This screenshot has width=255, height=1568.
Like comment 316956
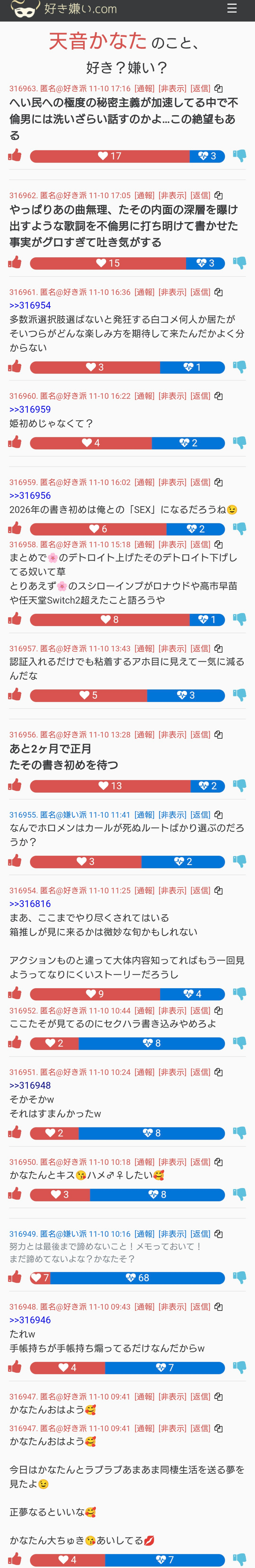click(15, 785)
